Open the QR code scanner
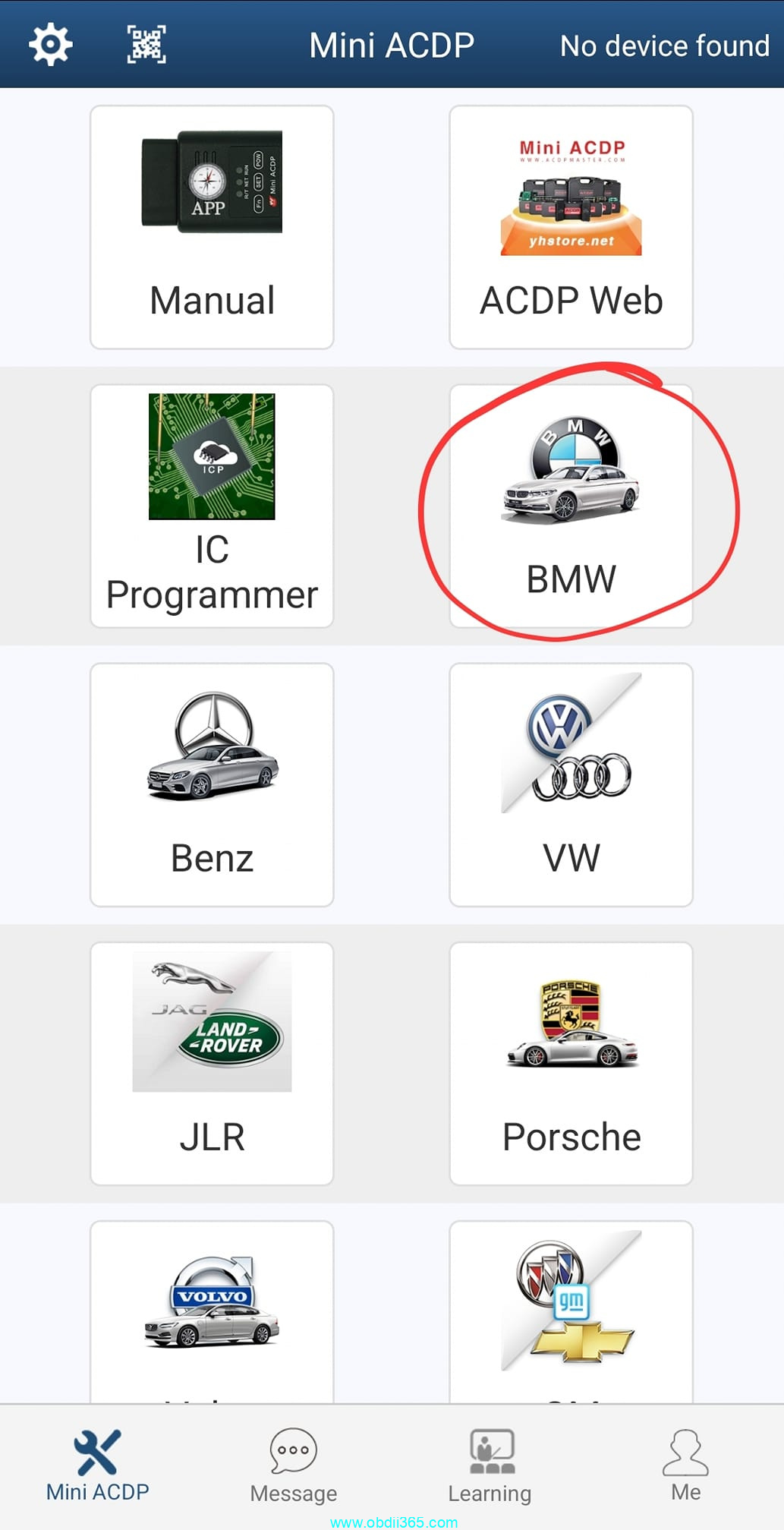784x1530 pixels. click(146, 45)
